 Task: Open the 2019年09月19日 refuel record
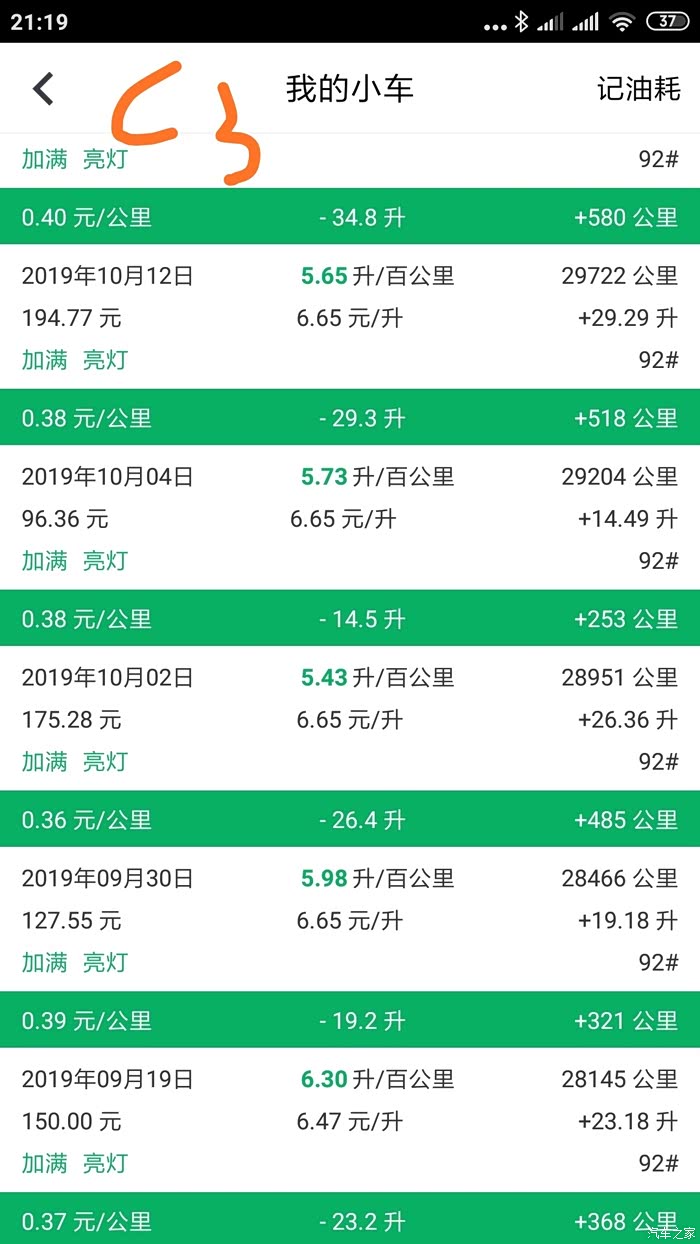[x=350, y=1121]
